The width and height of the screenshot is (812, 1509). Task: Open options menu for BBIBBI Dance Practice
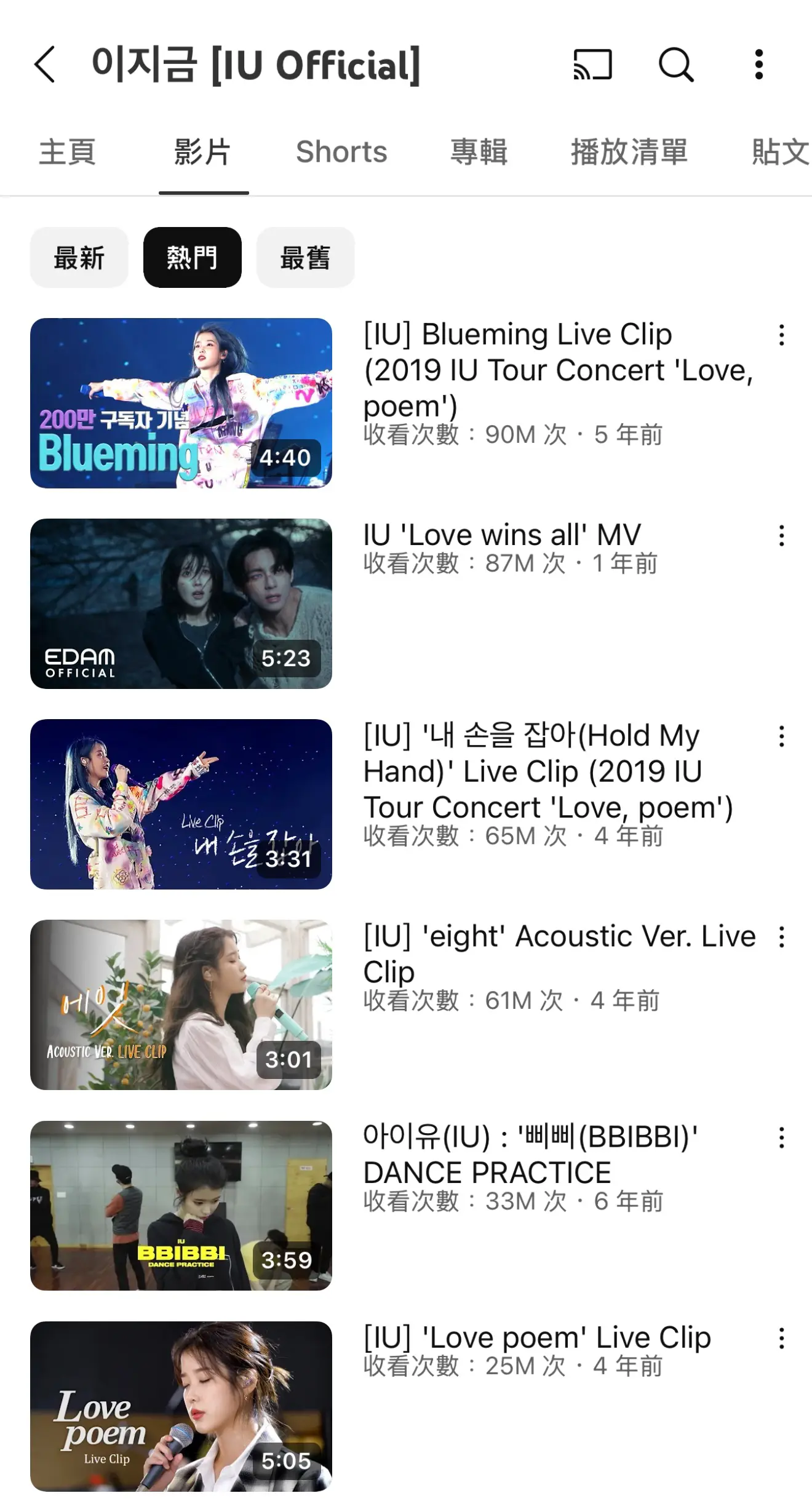781,1137
